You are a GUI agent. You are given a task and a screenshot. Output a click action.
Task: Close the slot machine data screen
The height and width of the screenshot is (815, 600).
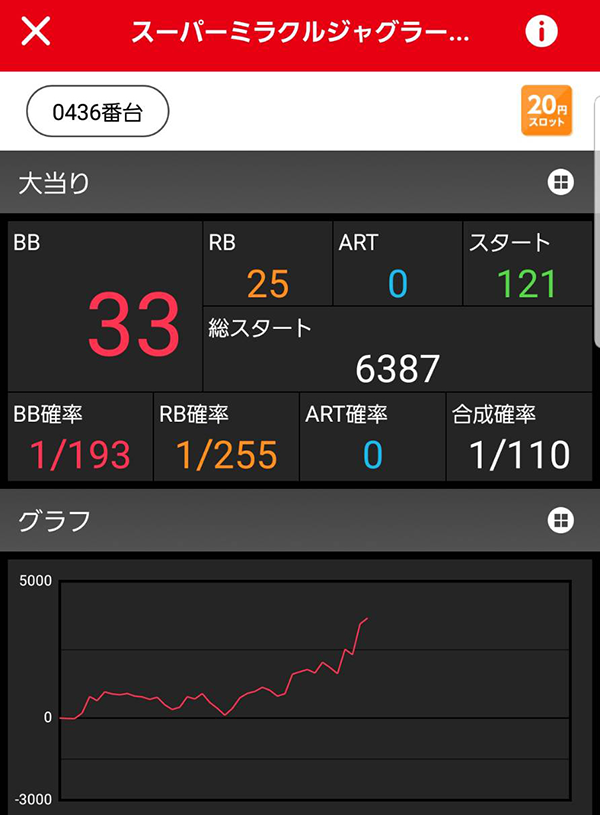point(35,32)
